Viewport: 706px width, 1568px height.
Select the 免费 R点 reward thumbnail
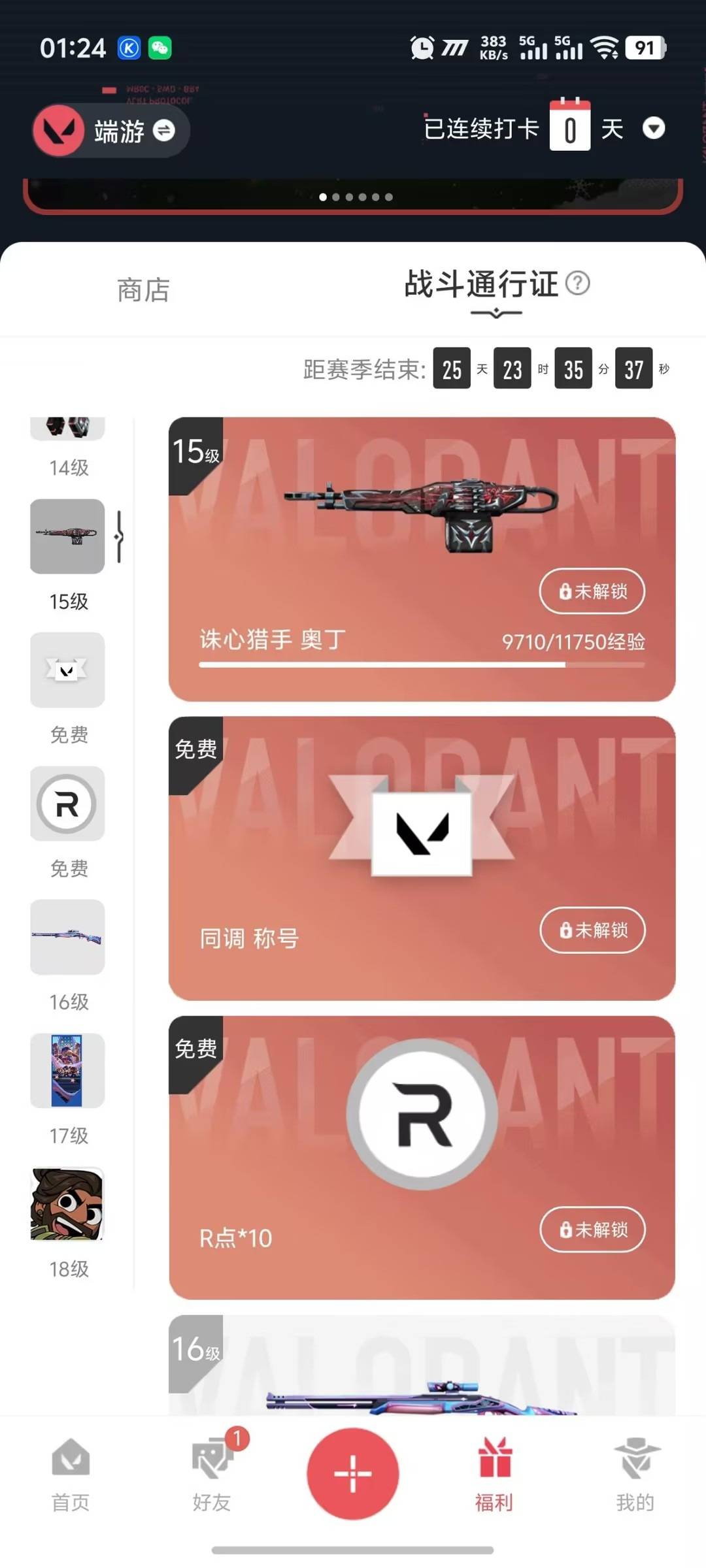[x=68, y=804]
